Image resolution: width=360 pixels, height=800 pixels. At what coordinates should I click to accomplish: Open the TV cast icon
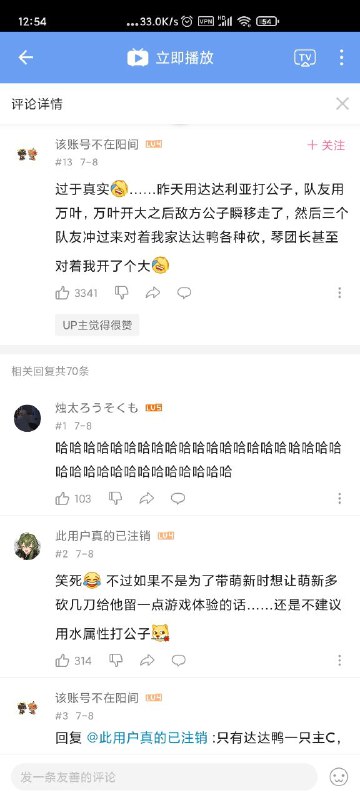pos(305,58)
